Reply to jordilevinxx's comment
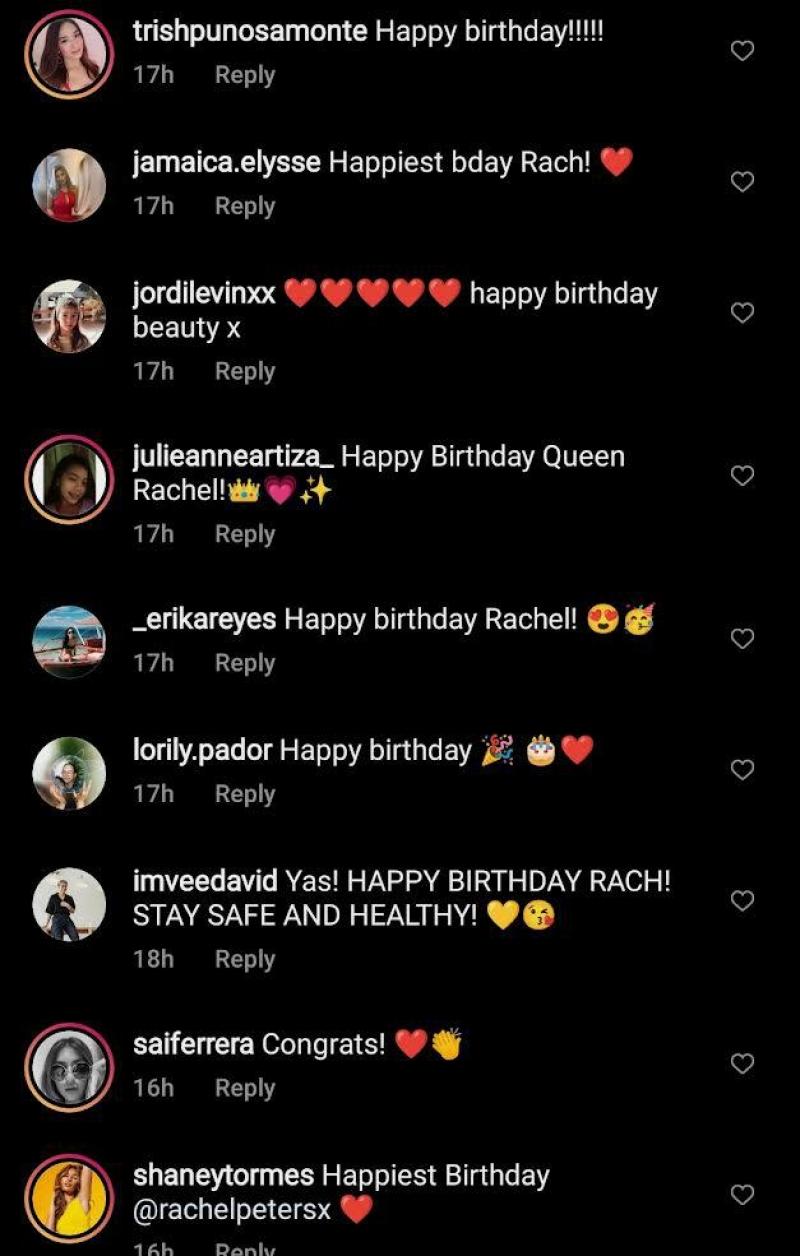This screenshot has height=1256, width=800. (x=244, y=371)
